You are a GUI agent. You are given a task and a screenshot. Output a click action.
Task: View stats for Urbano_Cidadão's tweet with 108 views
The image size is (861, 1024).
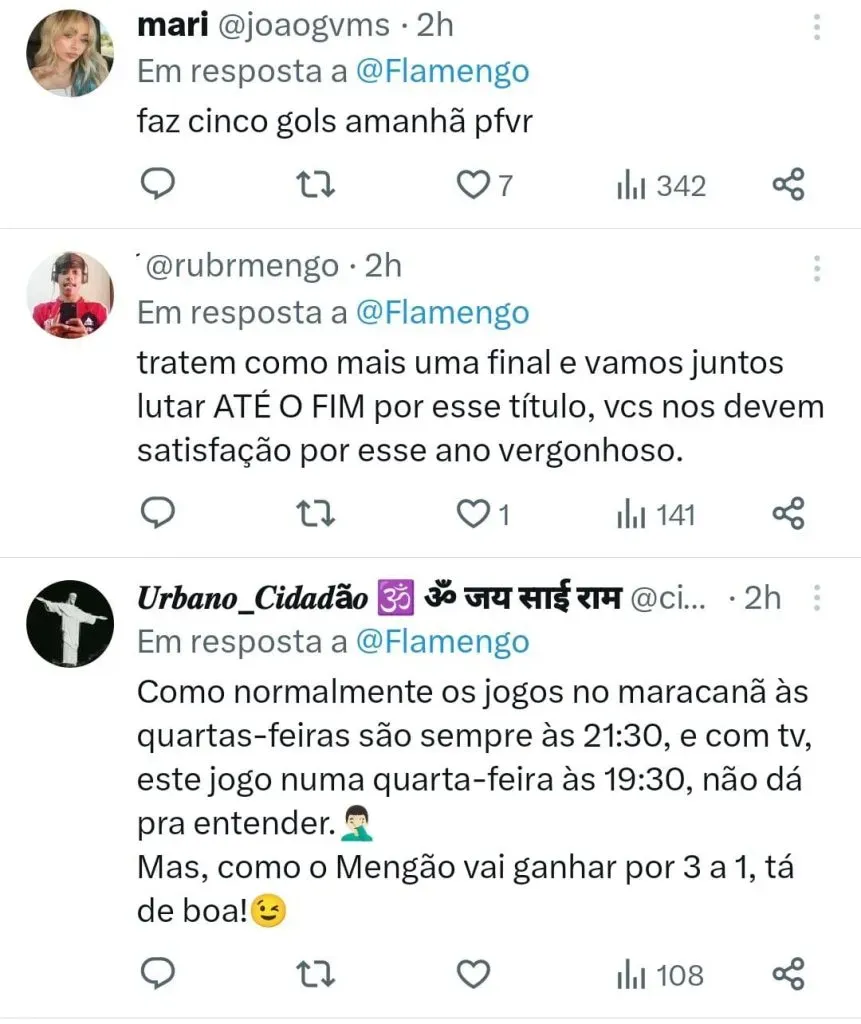point(660,974)
